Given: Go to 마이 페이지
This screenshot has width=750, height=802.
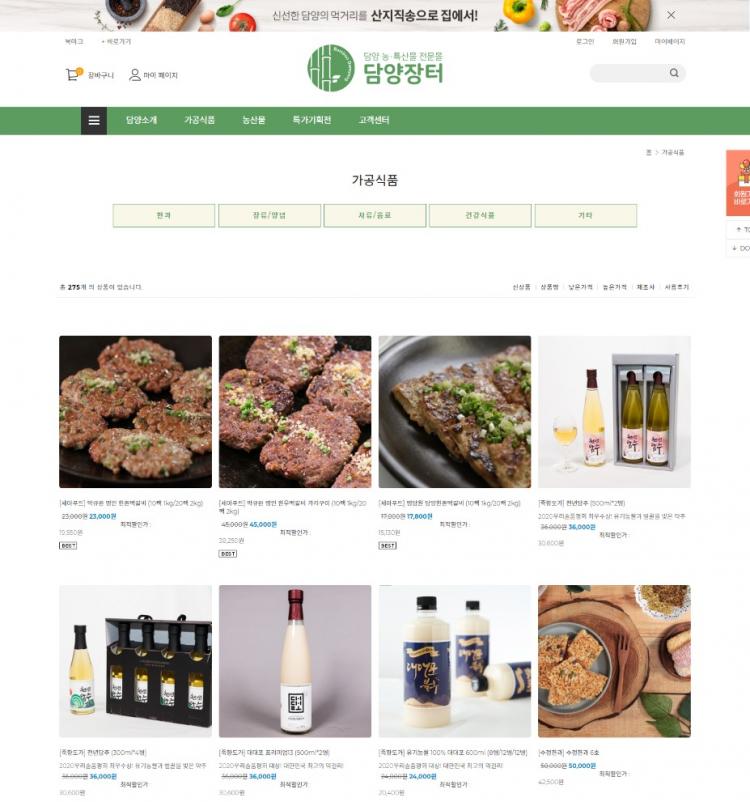Looking at the screenshot, I should [x=153, y=75].
